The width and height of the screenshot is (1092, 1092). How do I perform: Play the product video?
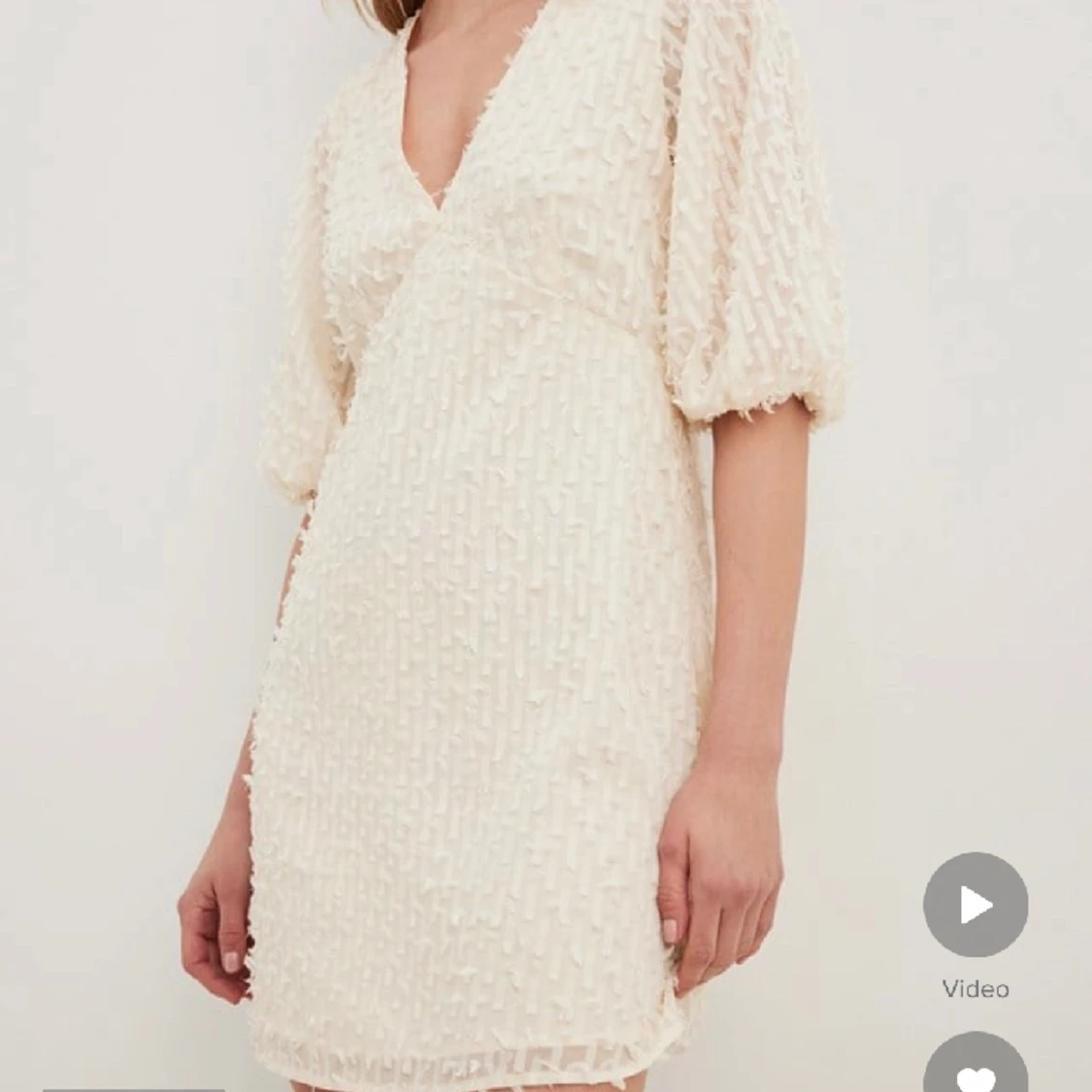[975, 906]
